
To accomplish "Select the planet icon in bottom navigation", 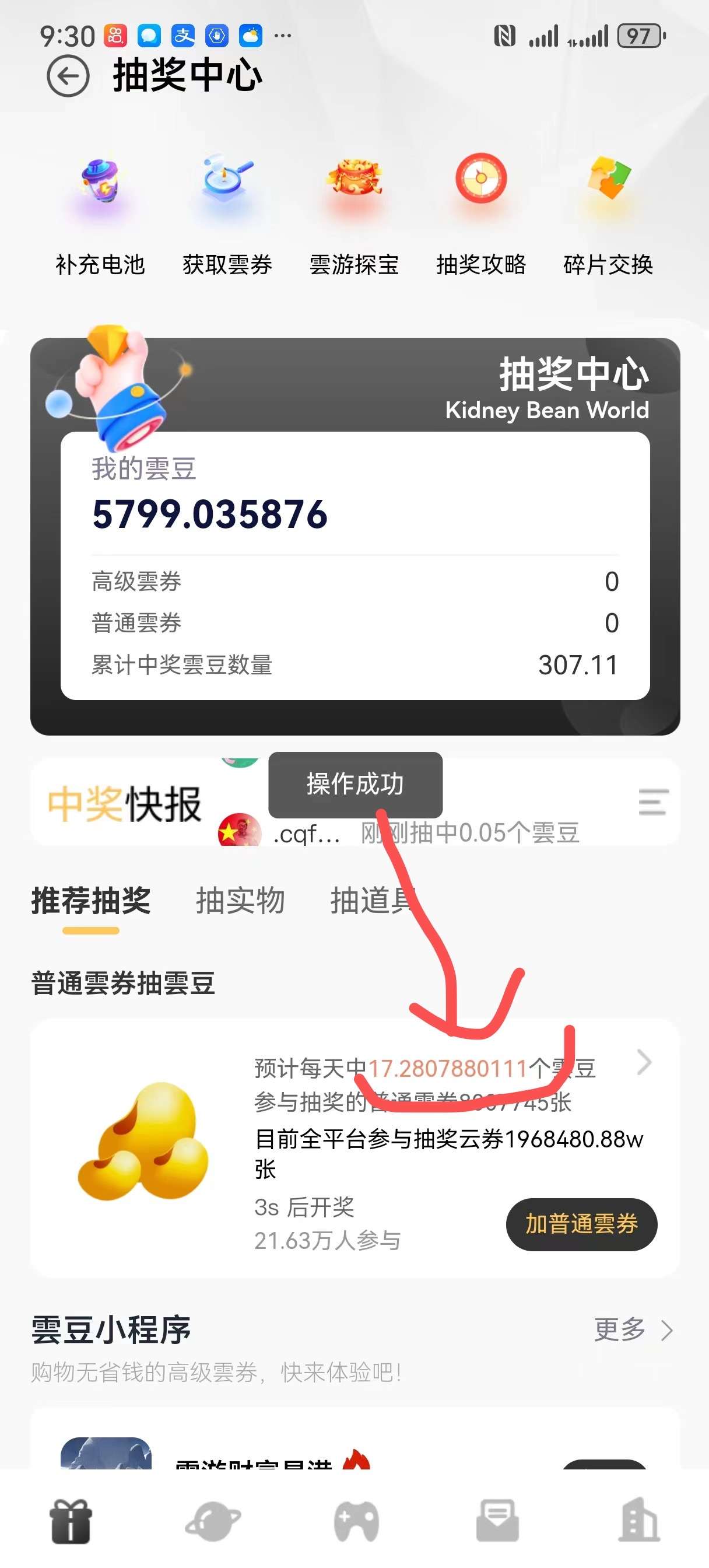I will tap(213, 1521).
